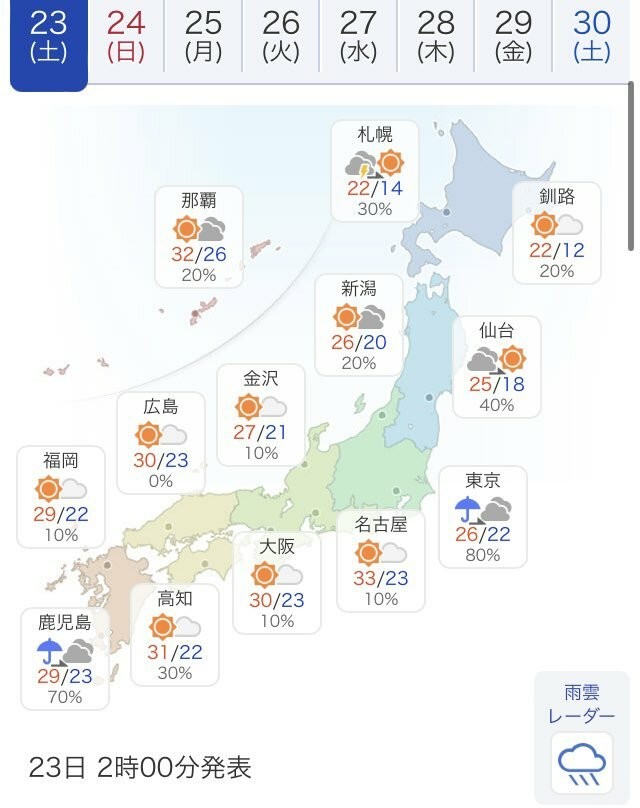Open the 札幌 weather card

[375, 170]
